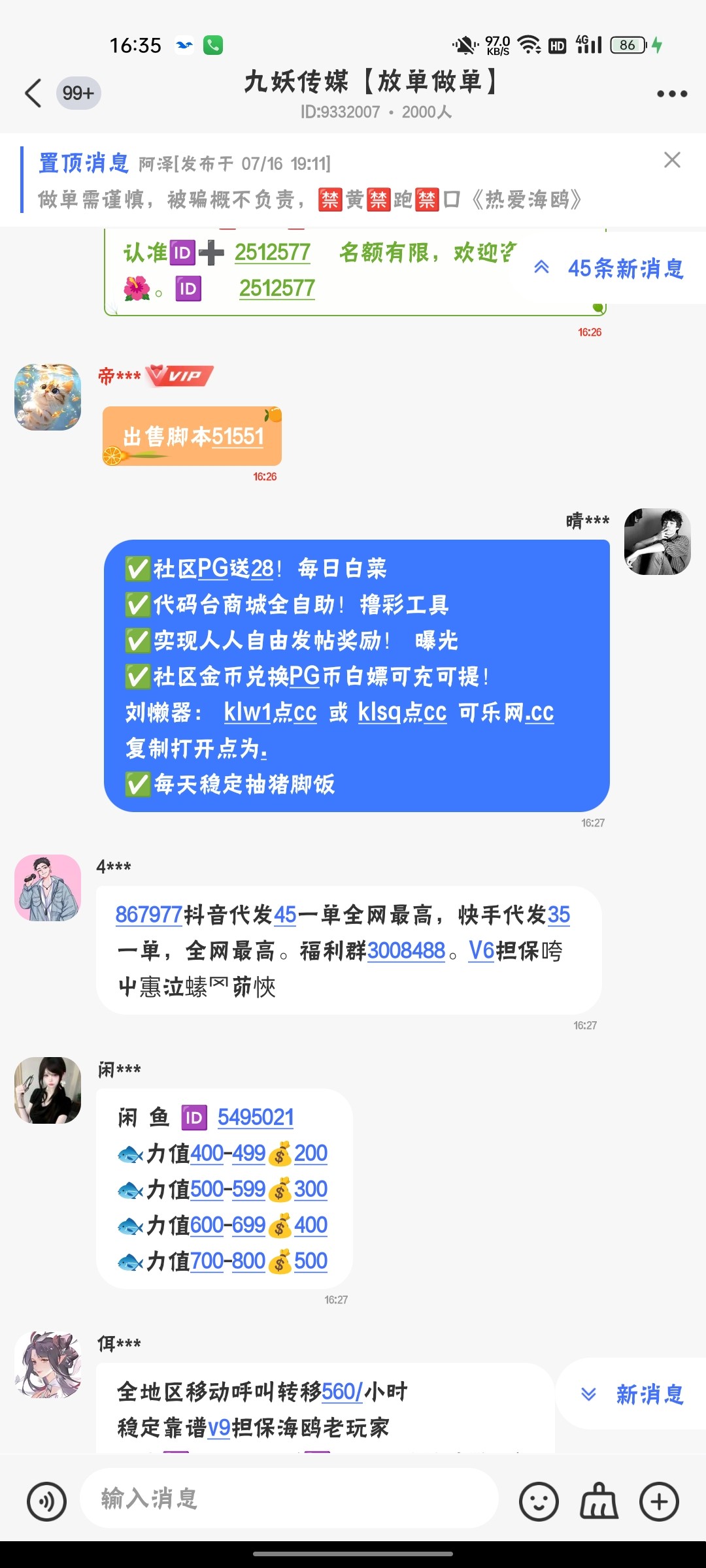Expand the 45条新消息 unread banner
This screenshot has width=706, height=1568.
[613, 268]
